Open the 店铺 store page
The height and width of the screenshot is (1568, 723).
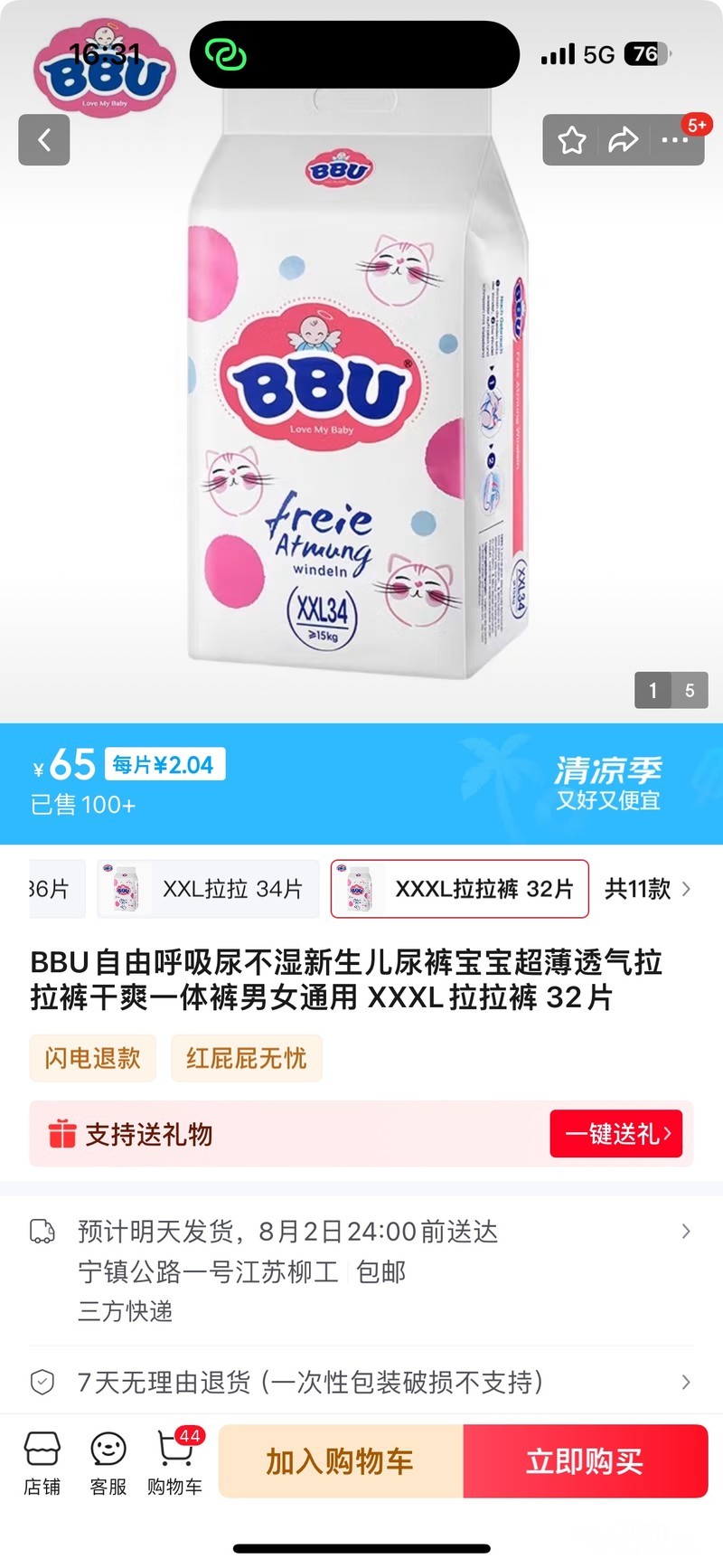click(42, 1463)
